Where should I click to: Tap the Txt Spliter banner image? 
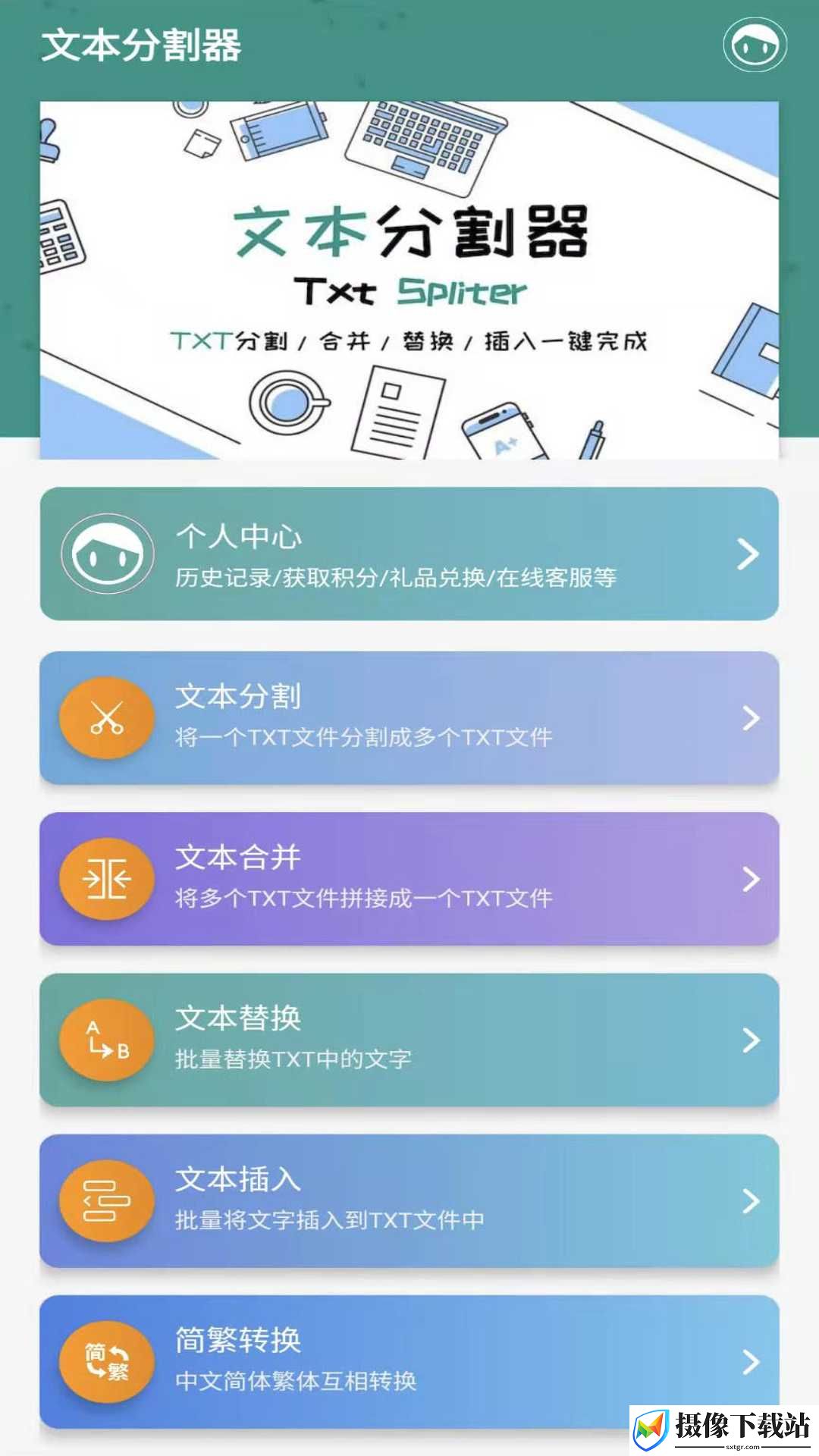point(409,280)
